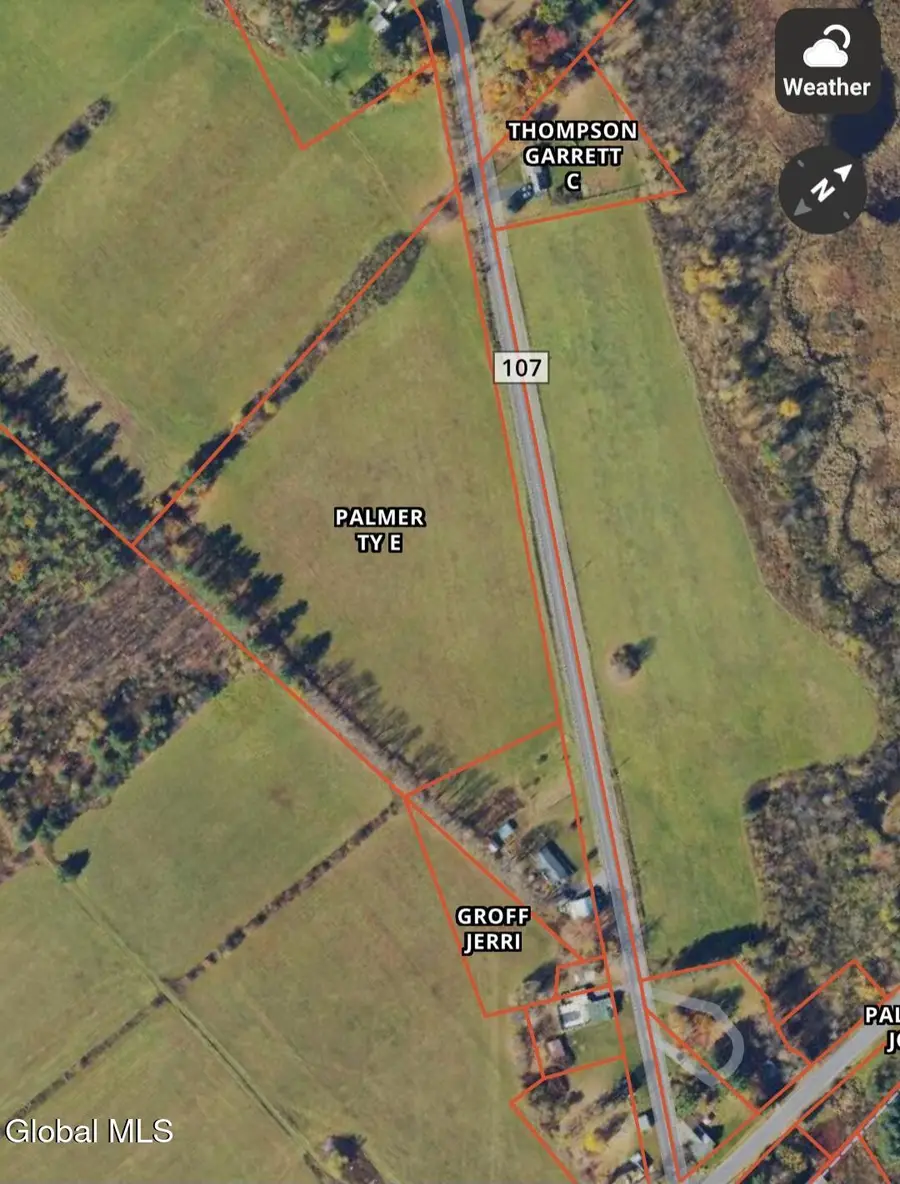The image size is (900, 1184).
Task: Open the Weather overlay button
Action: (x=826, y=61)
